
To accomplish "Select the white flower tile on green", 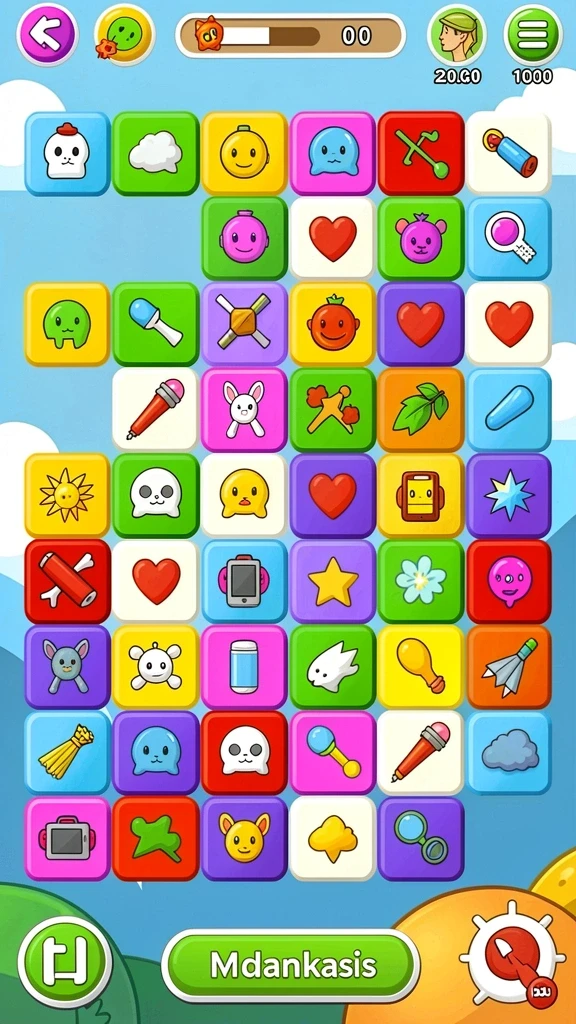I will [421, 581].
